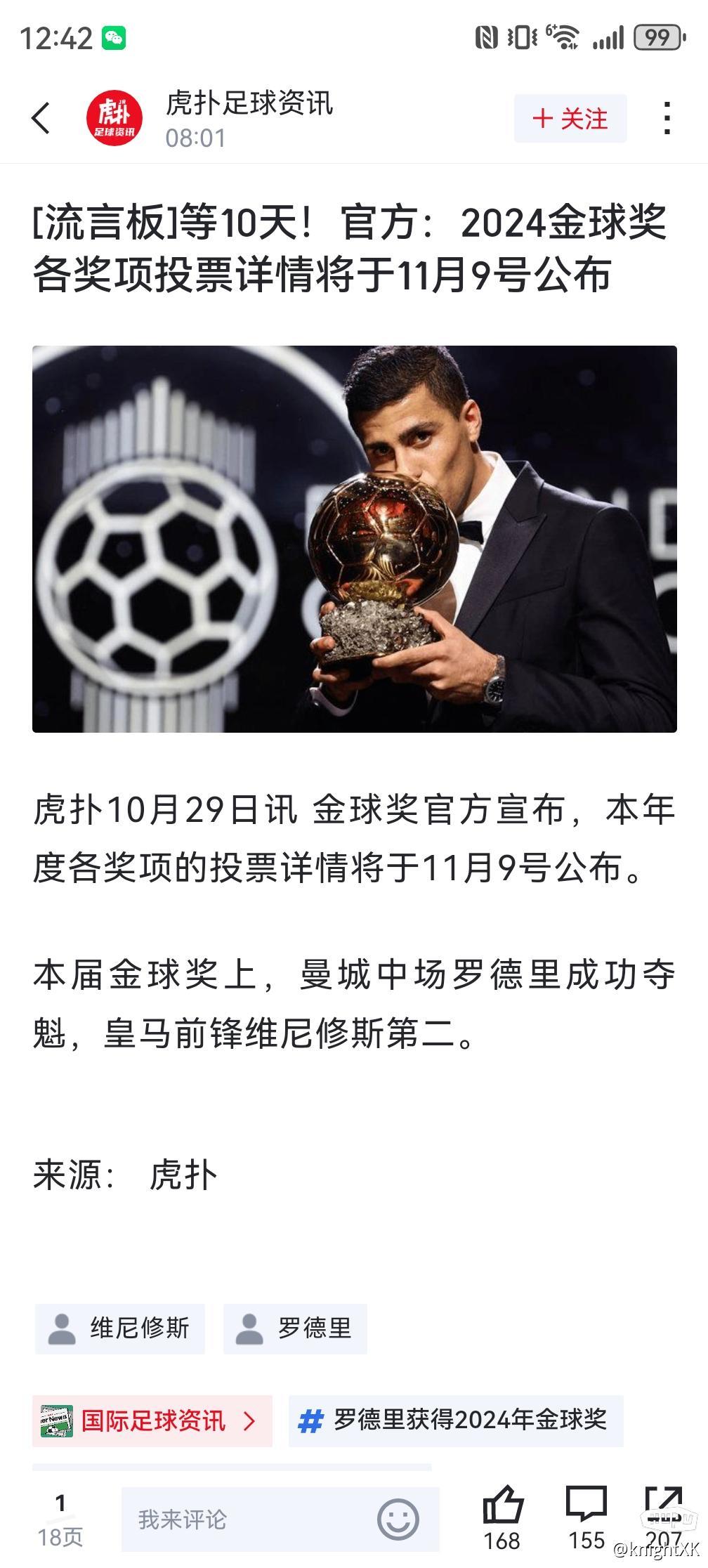View the Rodri trophy photo full screen

click(354, 538)
